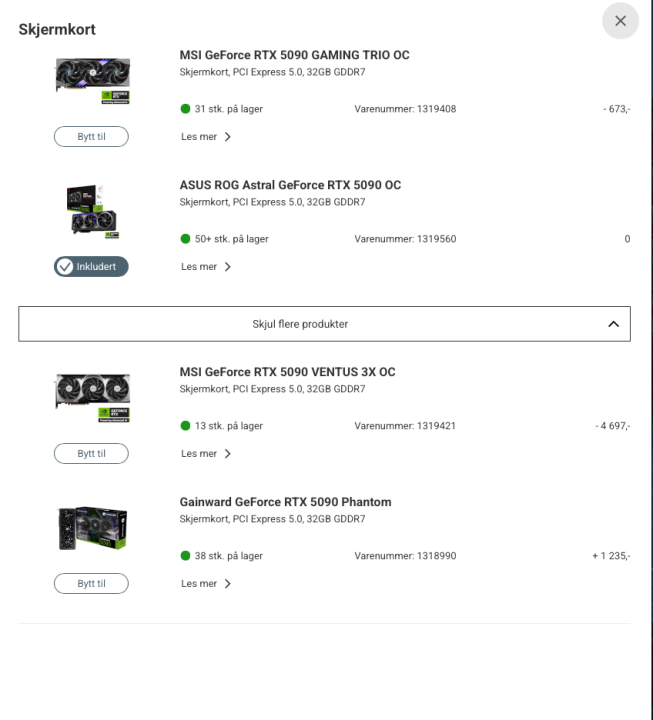The image size is (653, 720).
Task: Open Les mer for Gainward RTX 5090 Phantom
Action: coord(206,584)
